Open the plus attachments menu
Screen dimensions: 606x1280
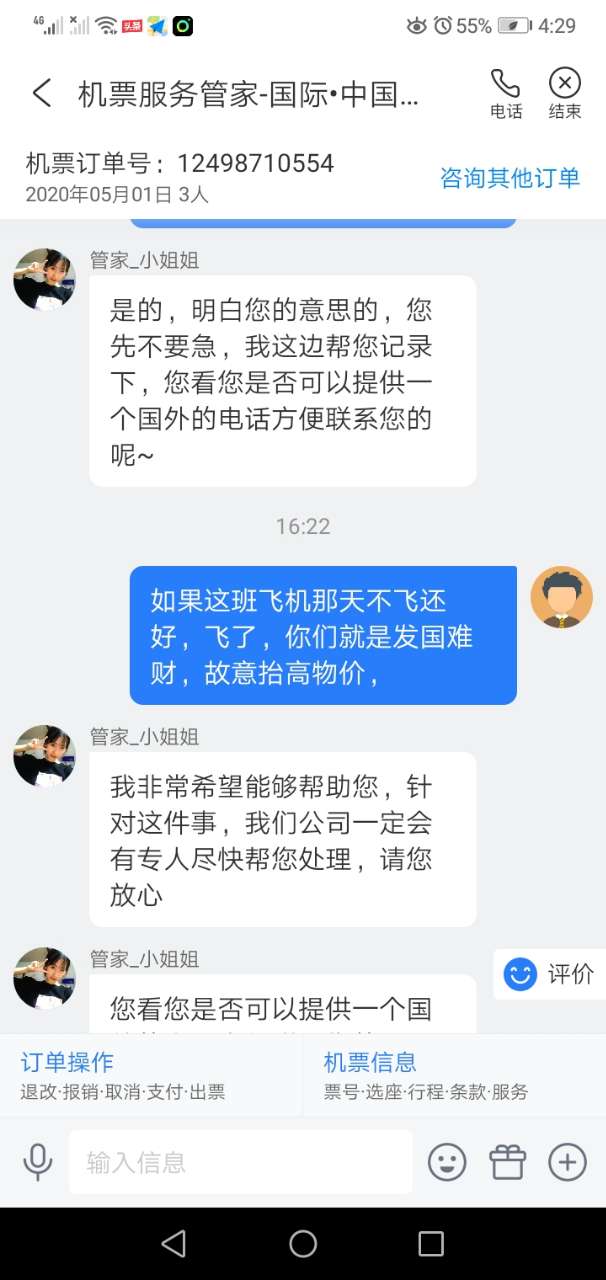tap(567, 1162)
